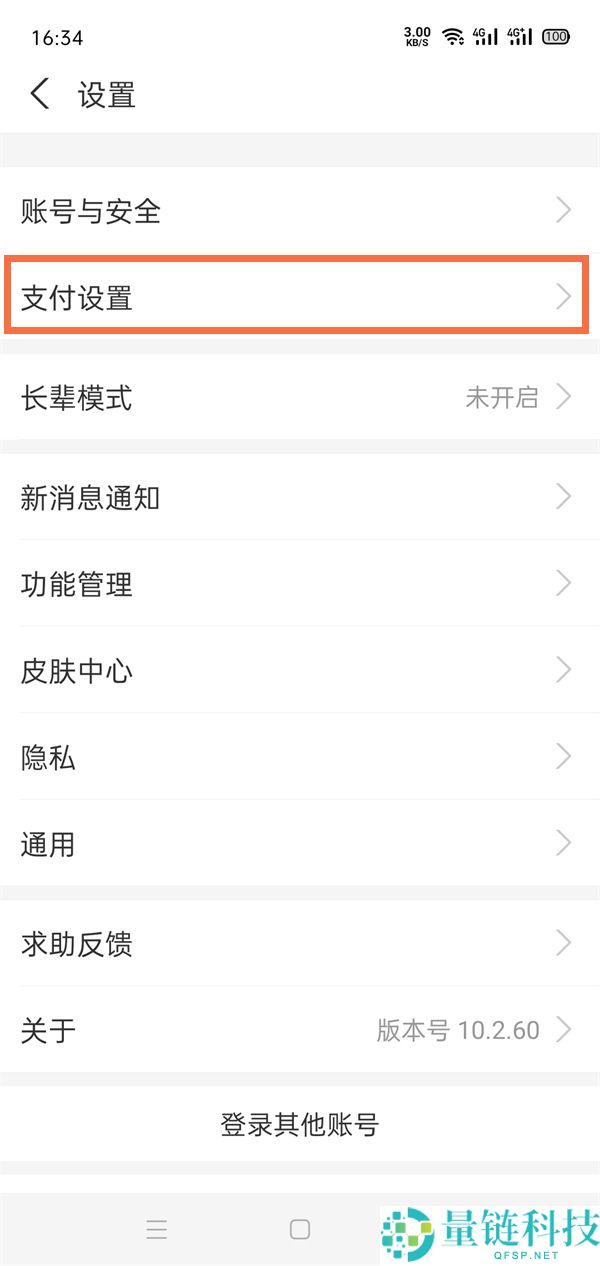Go back from the 设置 page
The height and width of the screenshot is (1266, 600).
[40, 95]
